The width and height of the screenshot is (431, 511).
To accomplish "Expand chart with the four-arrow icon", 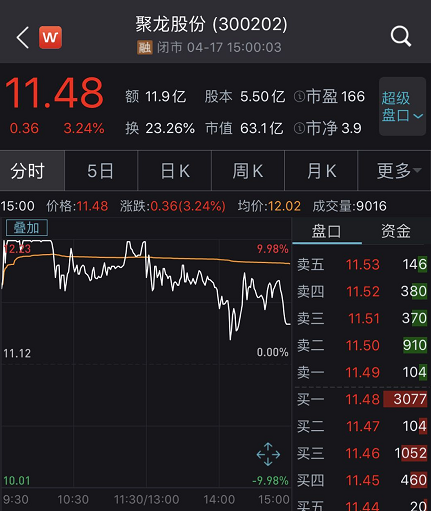I will [x=268, y=454].
